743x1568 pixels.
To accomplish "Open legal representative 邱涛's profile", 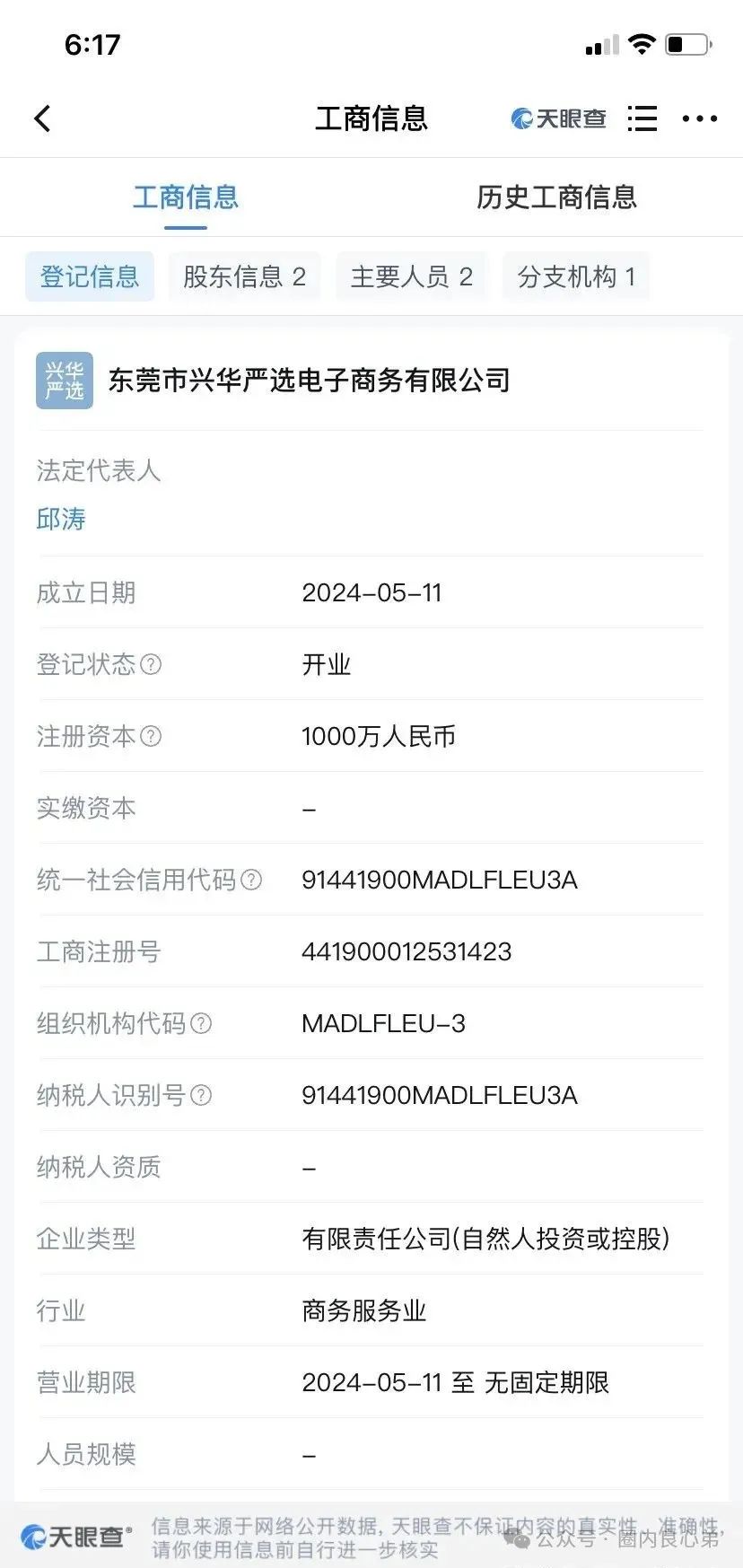I will pyautogui.click(x=61, y=519).
